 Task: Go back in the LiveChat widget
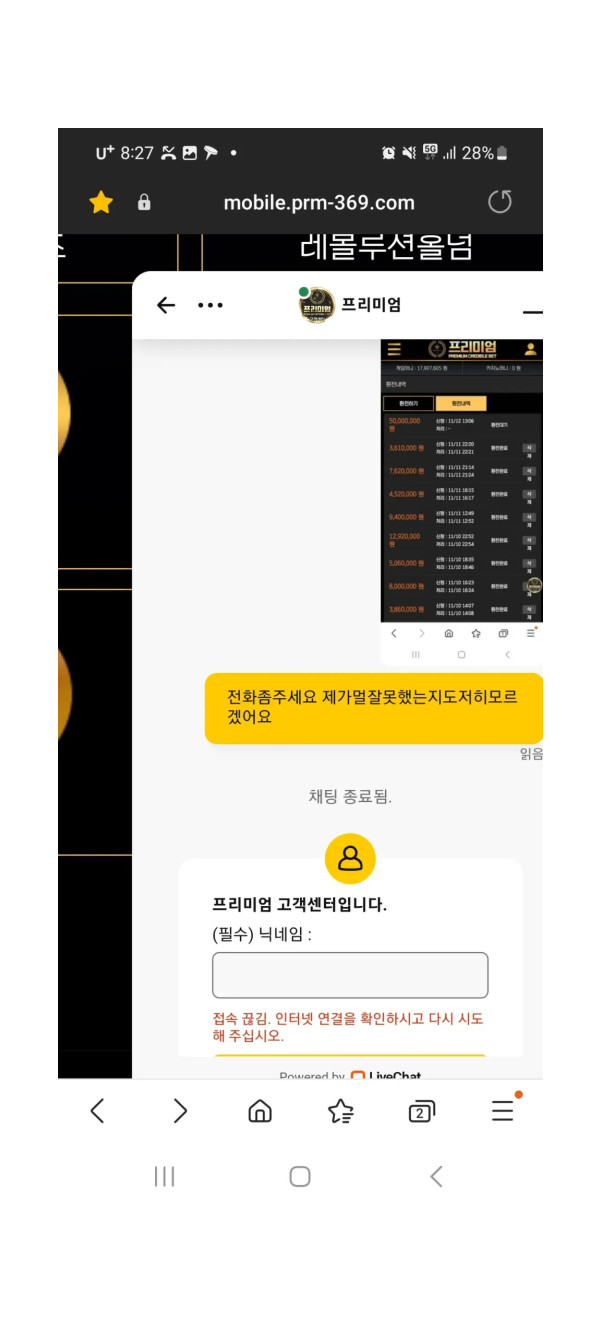166,306
